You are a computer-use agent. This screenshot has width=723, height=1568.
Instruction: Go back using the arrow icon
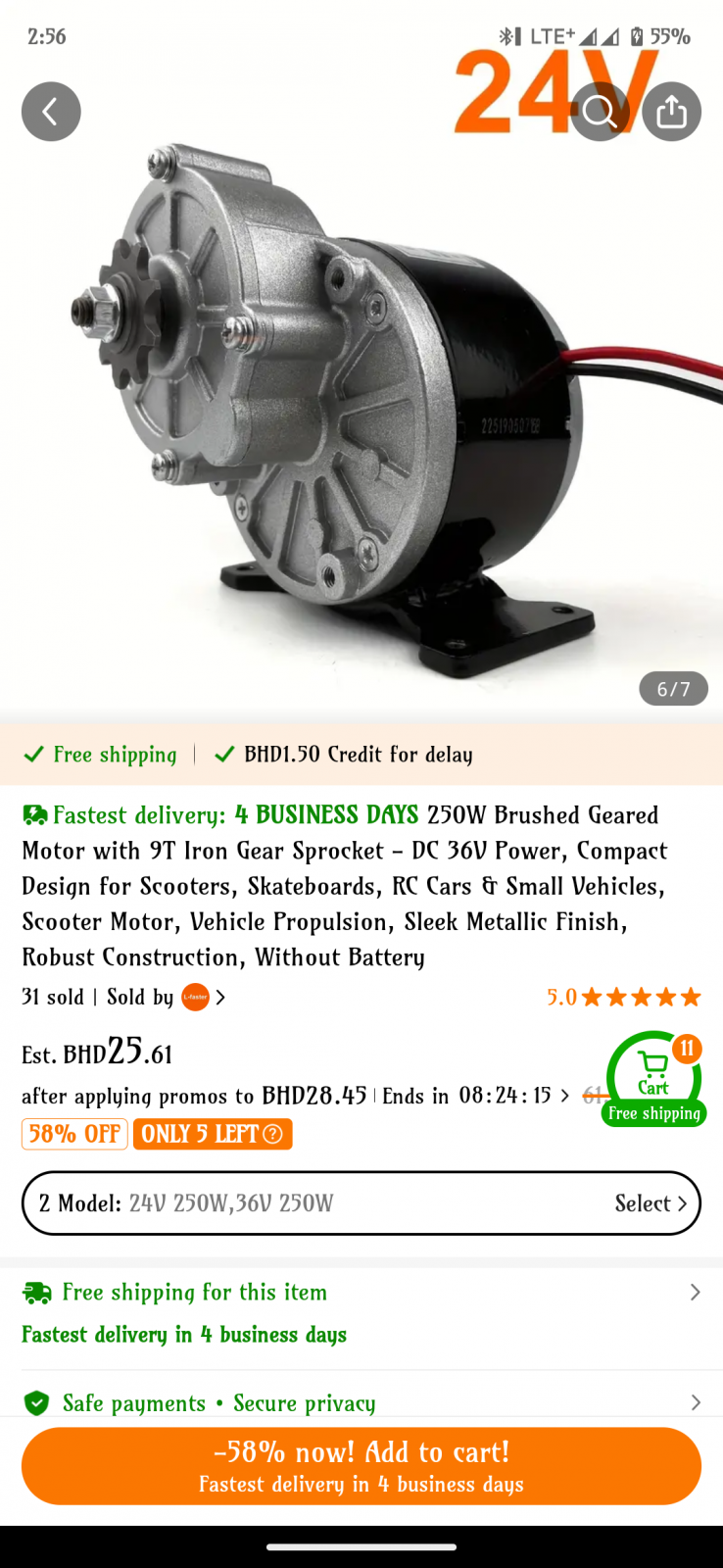[51, 112]
